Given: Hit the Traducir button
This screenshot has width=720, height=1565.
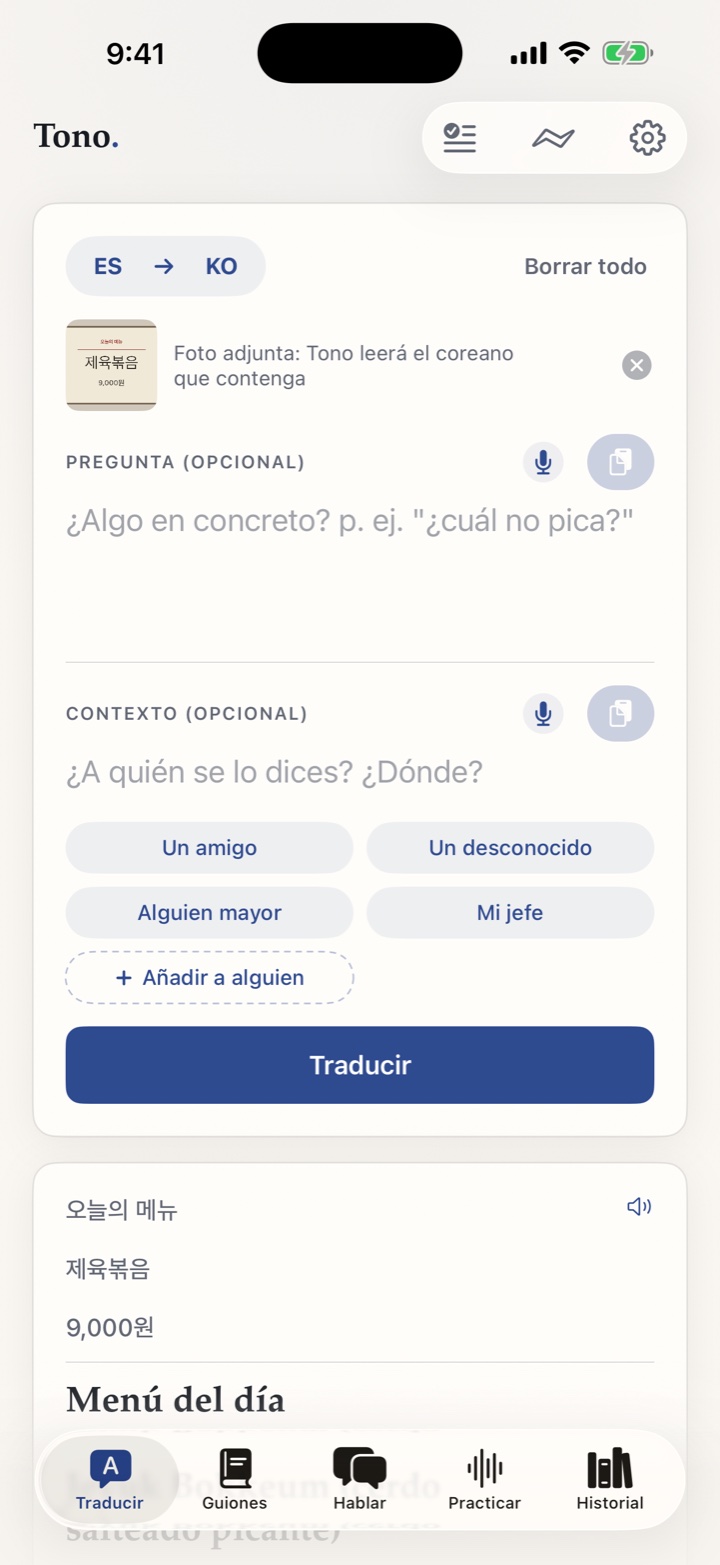Looking at the screenshot, I should pos(360,1065).
